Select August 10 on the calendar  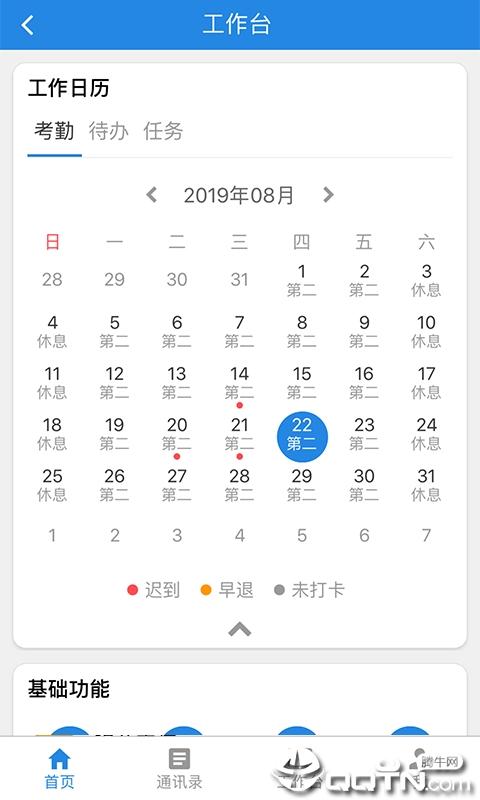point(426,332)
